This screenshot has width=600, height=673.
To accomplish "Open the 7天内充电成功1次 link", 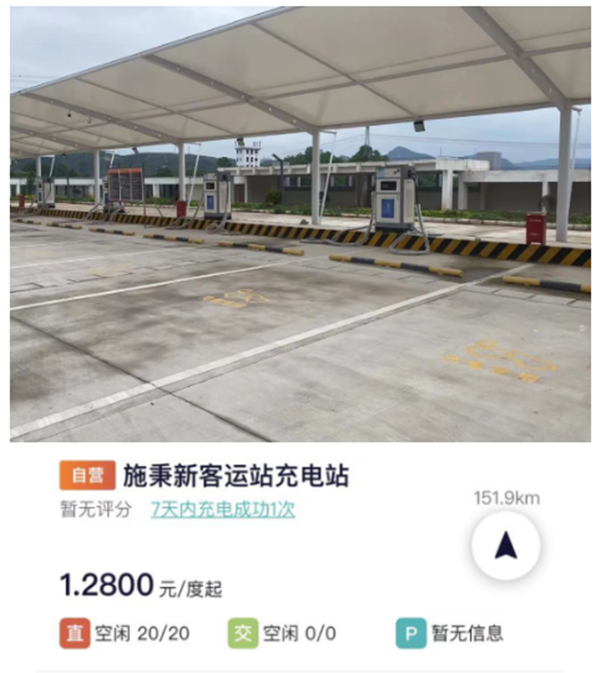I will [222, 510].
